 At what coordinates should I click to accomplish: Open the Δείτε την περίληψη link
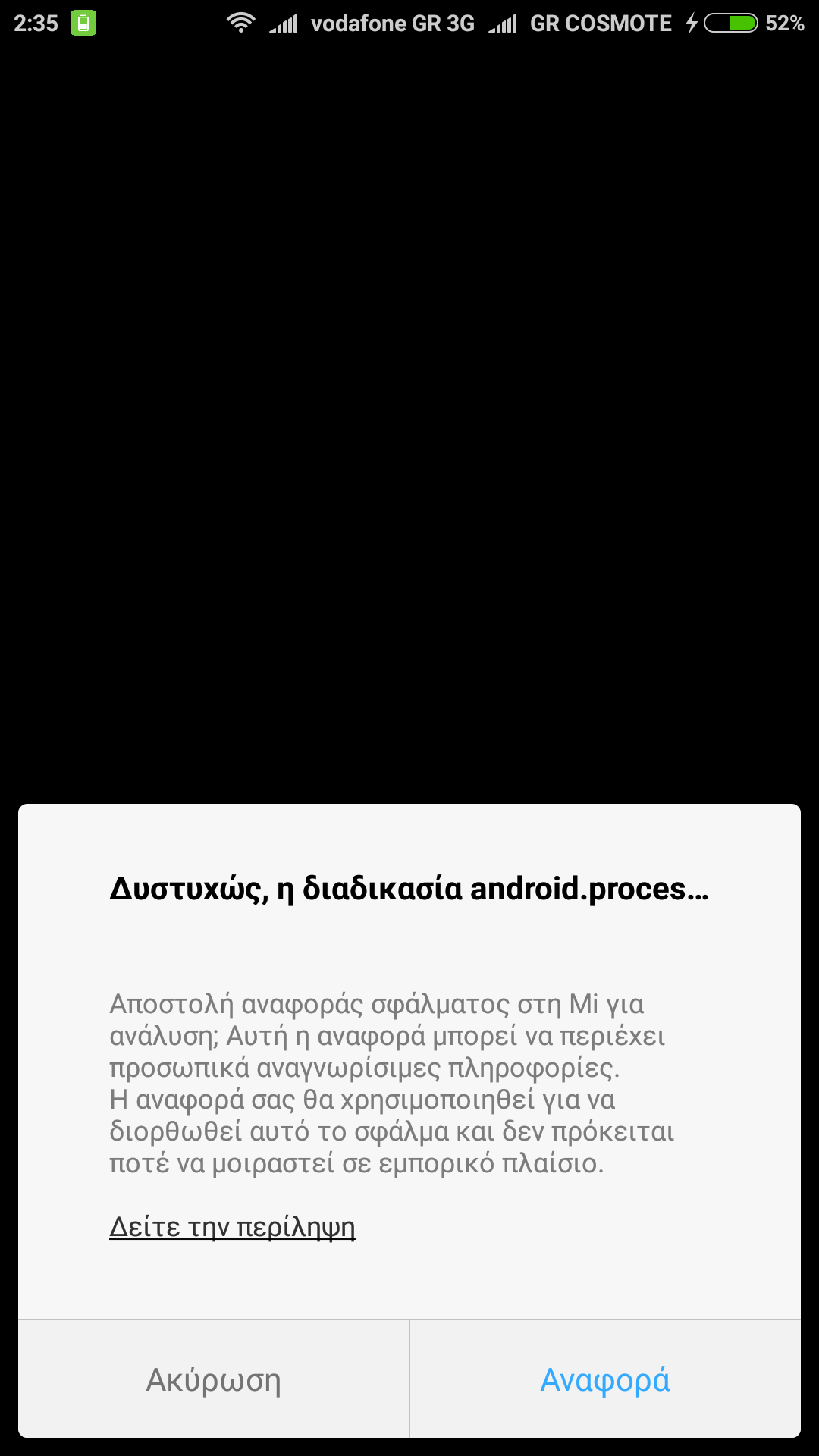coord(232,1226)
